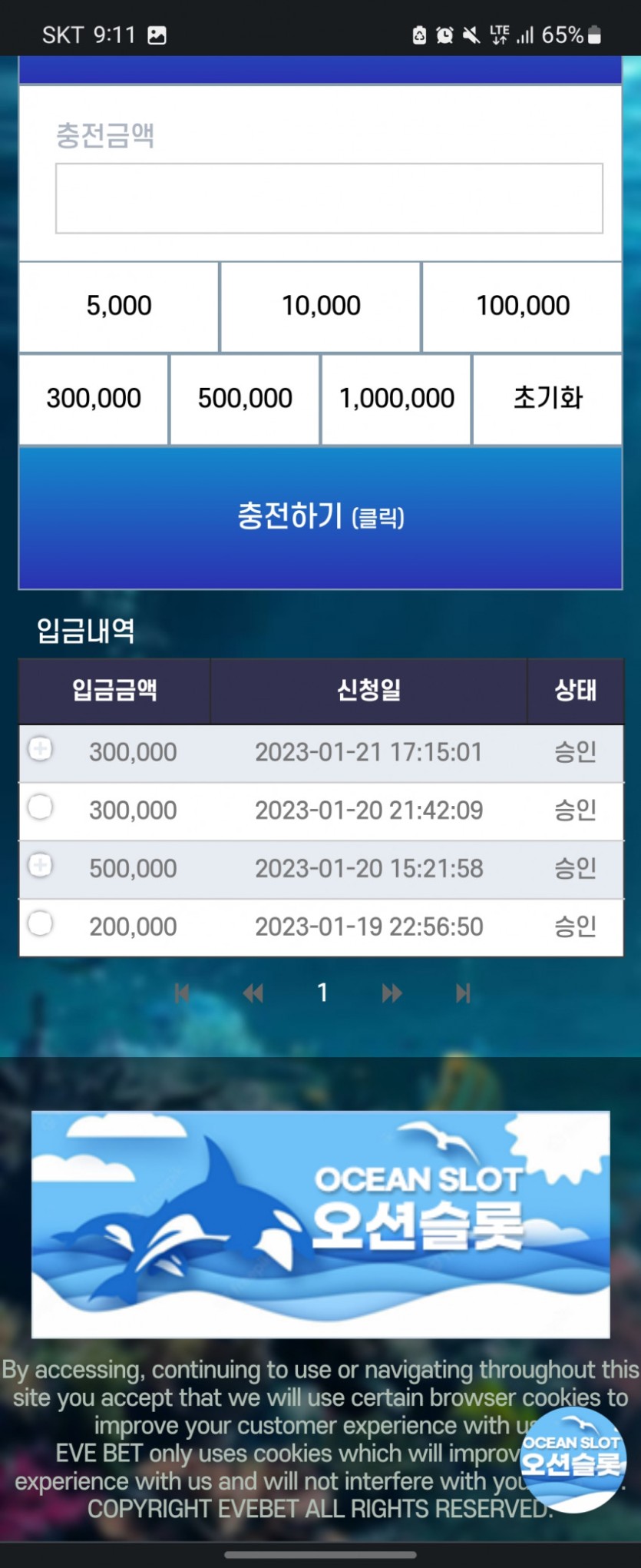Image resolution: width=641 pixels, height=1568 pixels.
Task: Go to the previous page of deposits
Action: pyautogui.click(x=253, y=993)
